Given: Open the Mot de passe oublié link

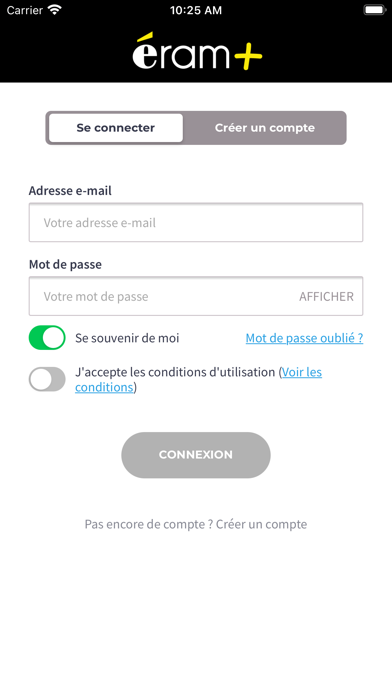Looking at the screenshot, I should (x=305, y=338).
